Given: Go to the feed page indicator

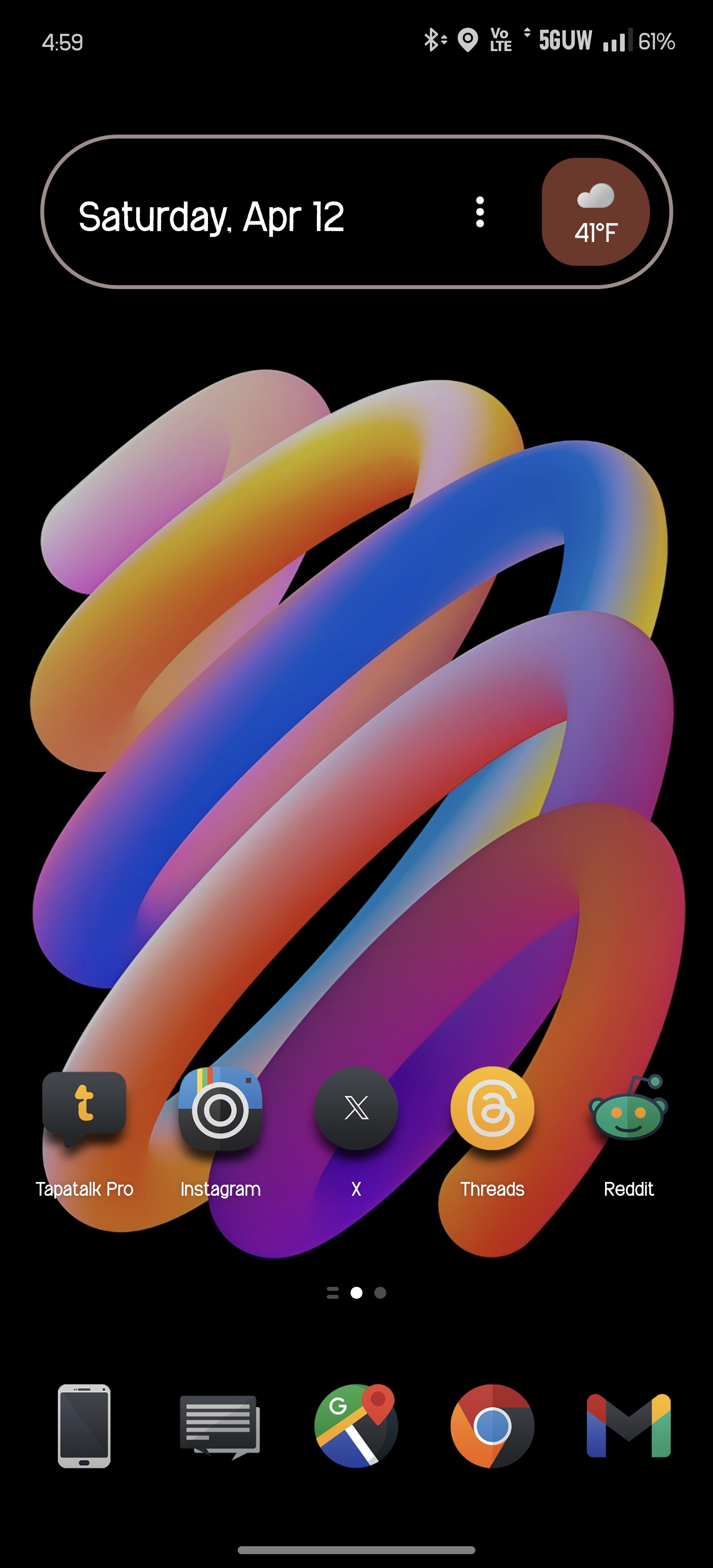Looking at the screenshot, I should 332,1293.
